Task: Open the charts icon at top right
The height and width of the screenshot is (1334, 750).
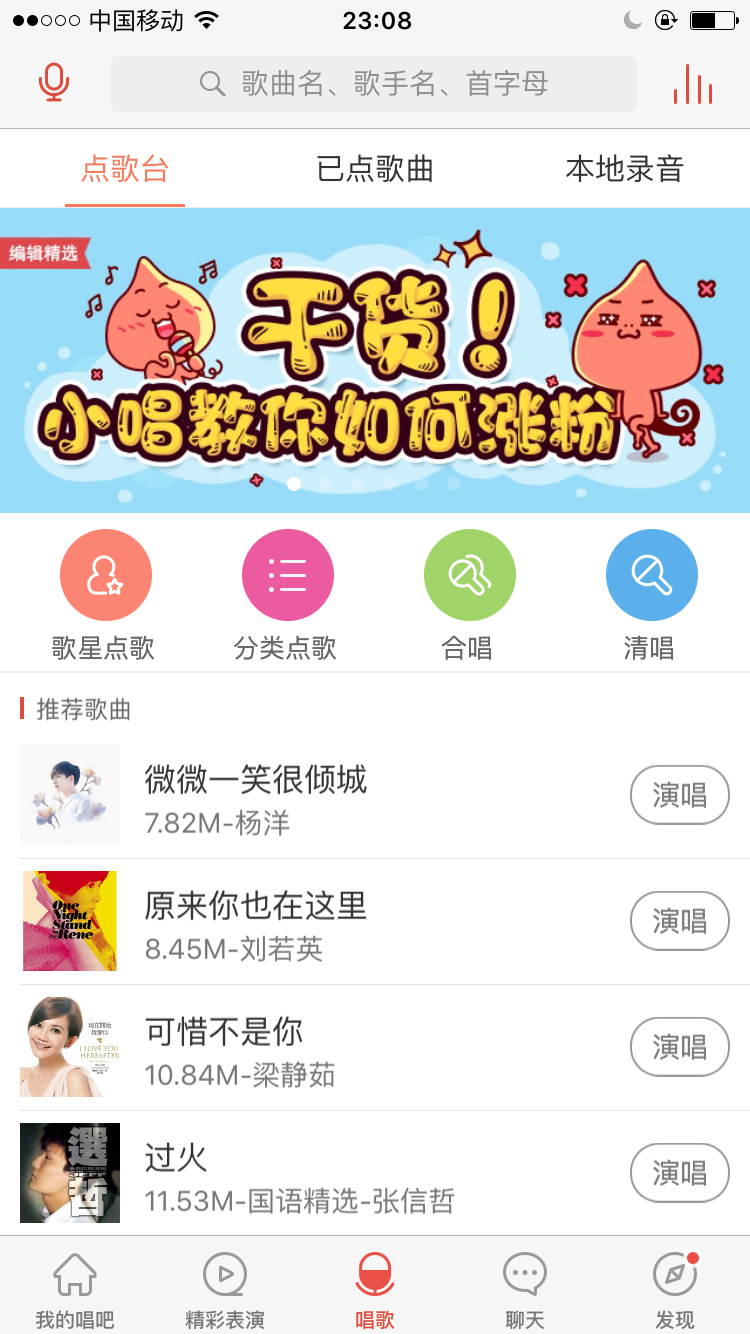Action: (694, 86)
